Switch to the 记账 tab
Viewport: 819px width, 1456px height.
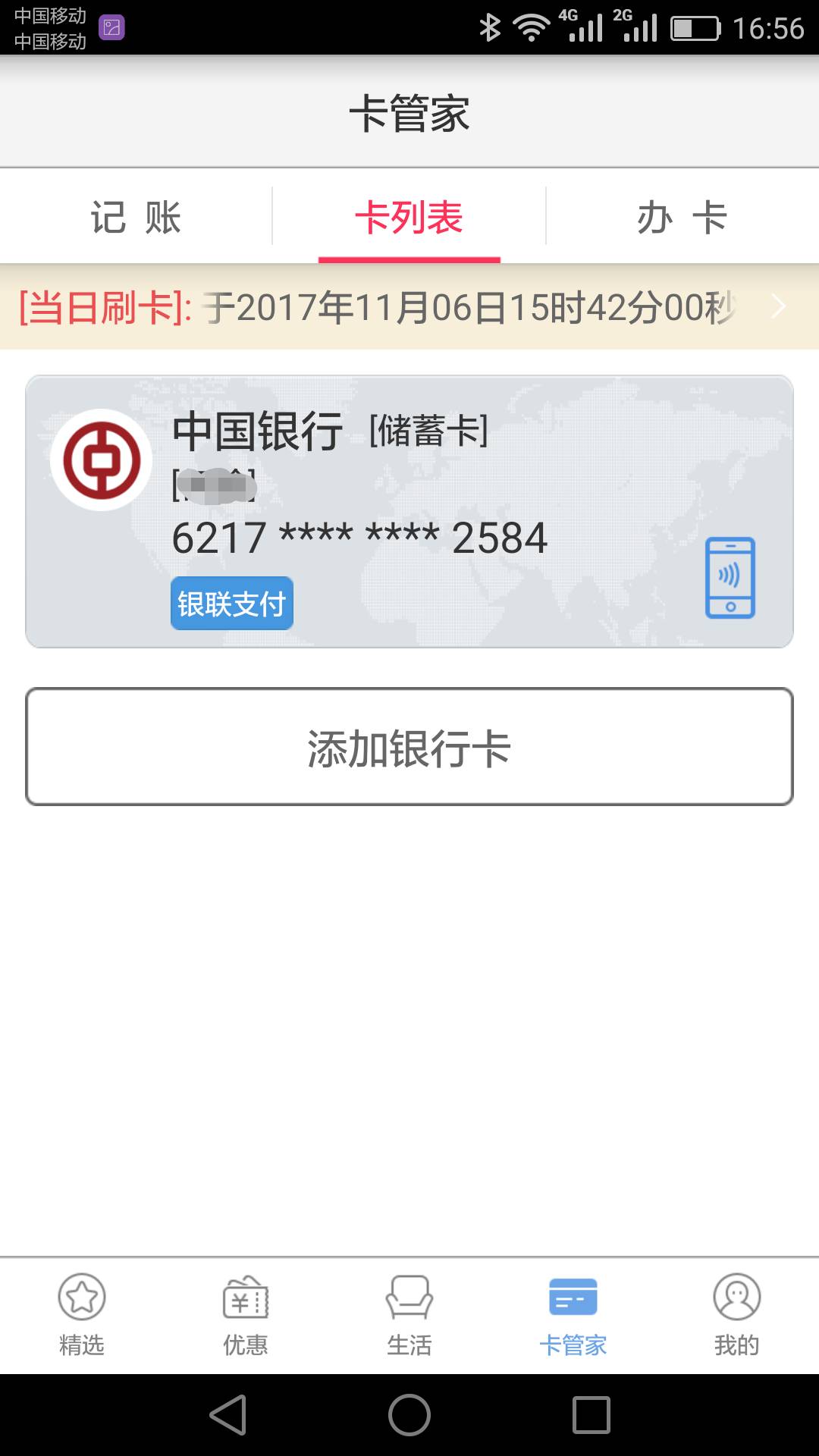[x=136, y=218]
